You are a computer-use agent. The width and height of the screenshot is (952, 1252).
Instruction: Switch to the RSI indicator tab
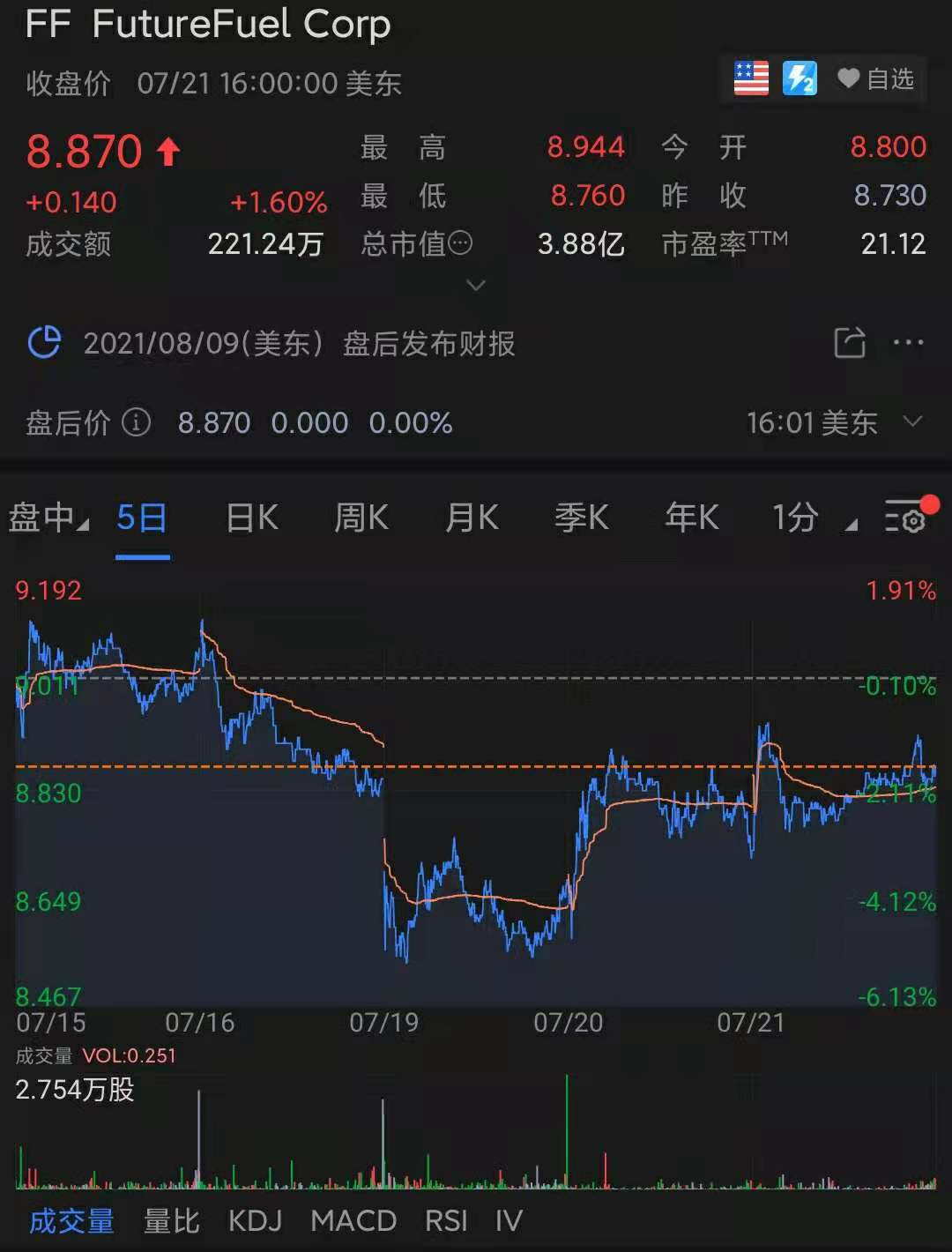coord(448,1221)
